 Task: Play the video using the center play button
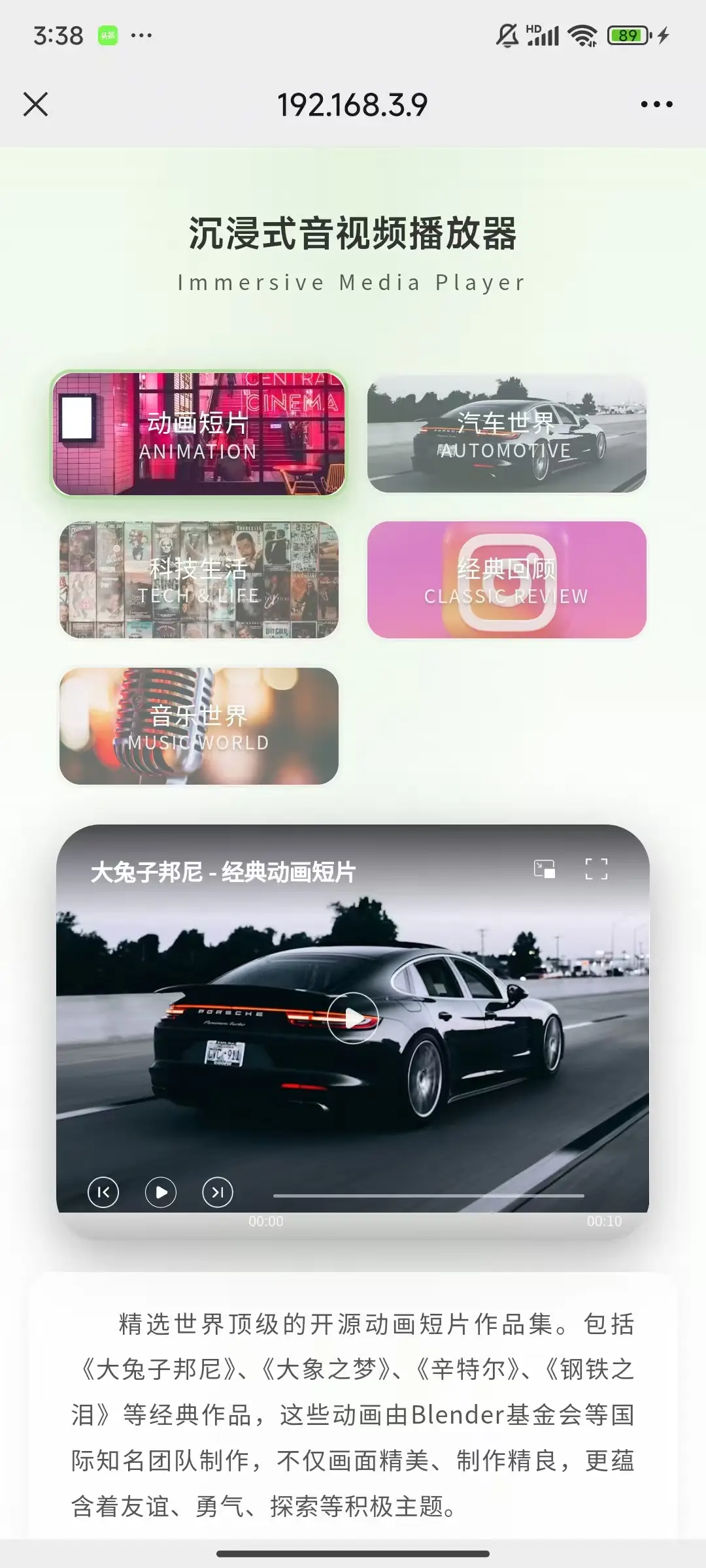(353, 1018)
